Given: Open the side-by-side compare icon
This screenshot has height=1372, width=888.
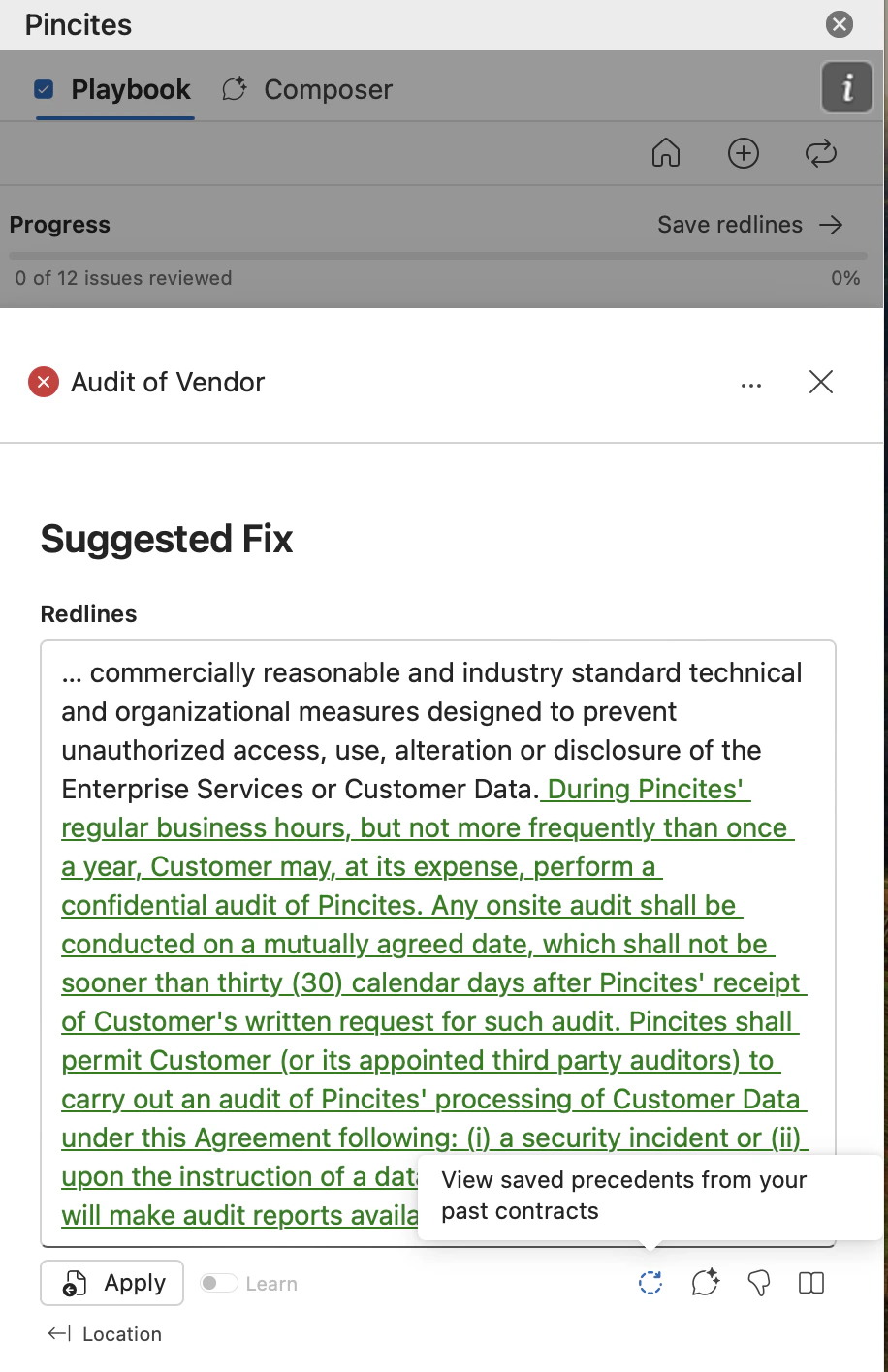Looking at the screenshot, I should [811, 1283].
